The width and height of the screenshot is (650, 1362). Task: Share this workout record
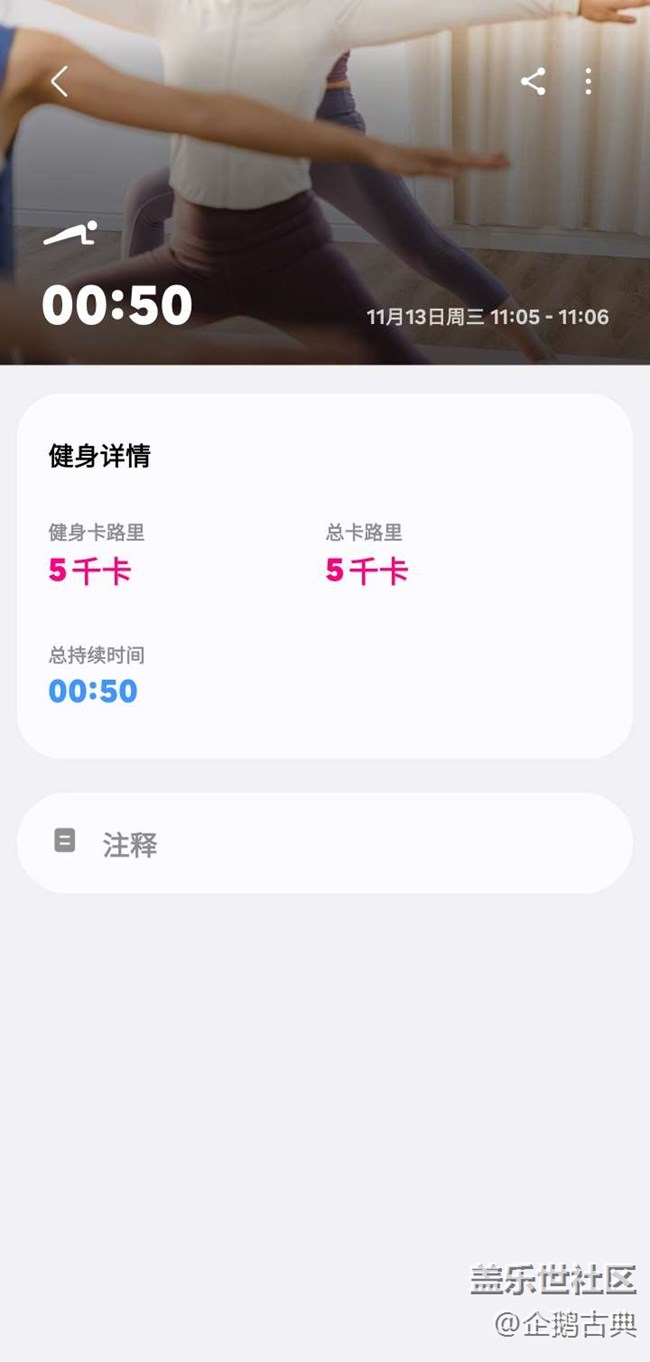[x=533, y=82]
